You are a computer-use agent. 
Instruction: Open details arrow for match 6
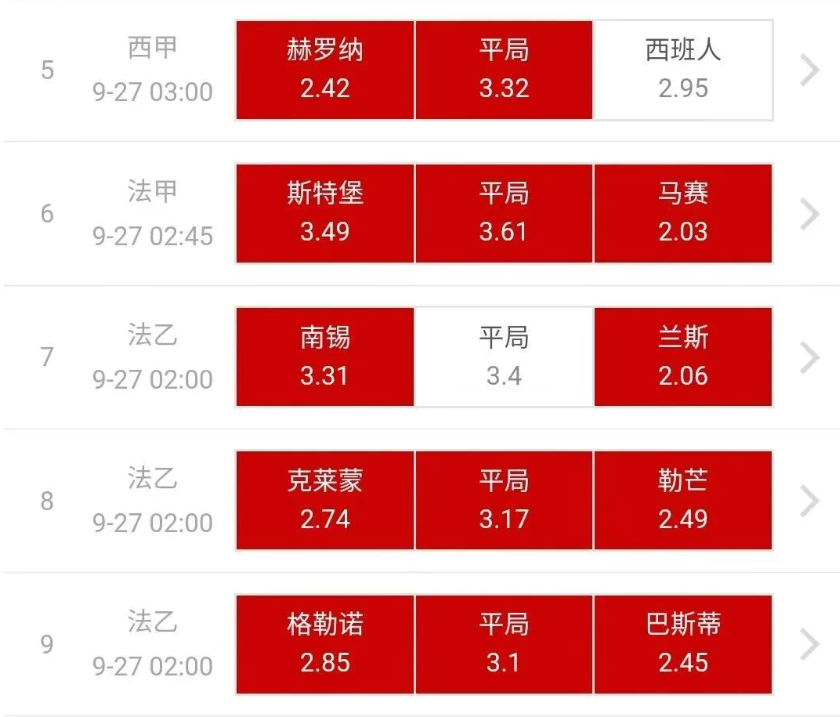pyautogui.click(x=809, y=213)
